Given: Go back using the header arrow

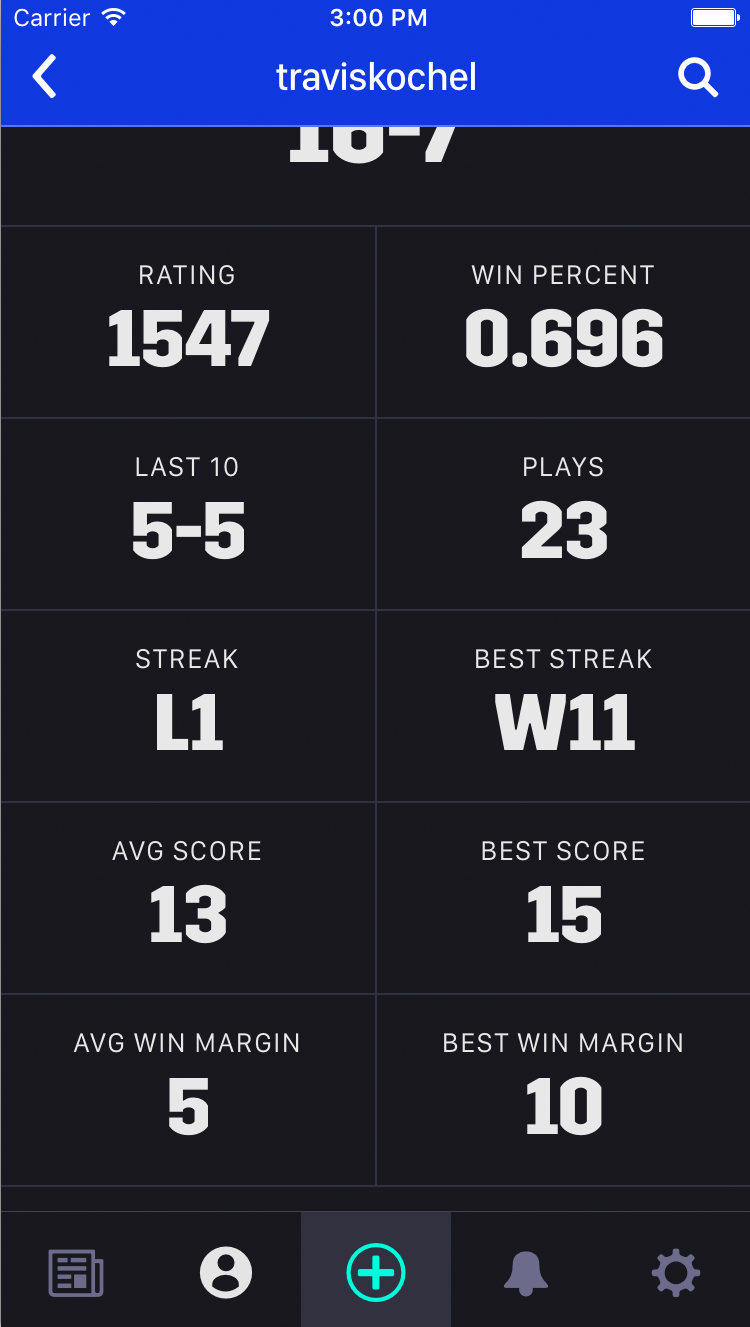Looking at the screenshot, I should coord(44,77).
